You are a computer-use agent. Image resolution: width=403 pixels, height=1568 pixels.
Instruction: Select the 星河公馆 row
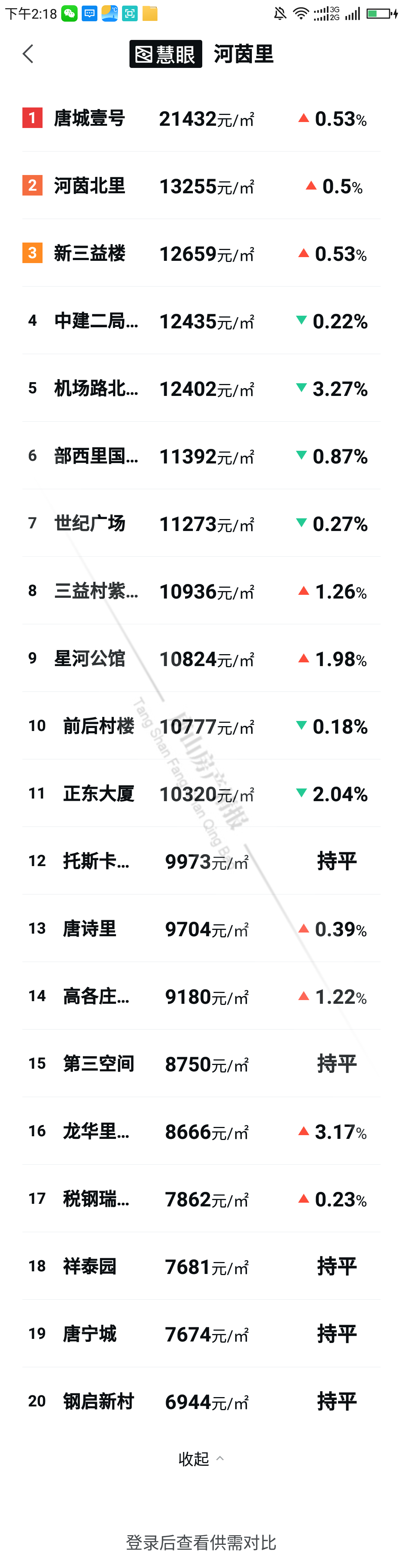(90, 659)
